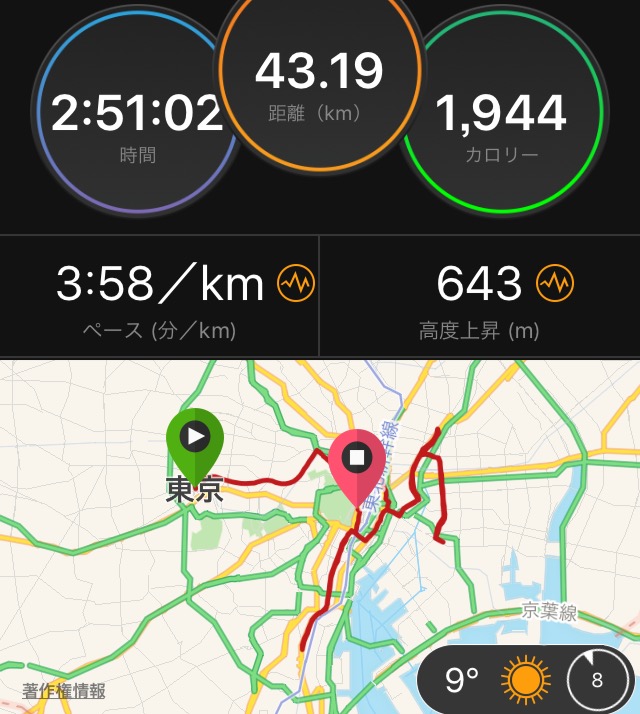Open the 著作権情報 map copyright link
The image size is (640, 714).
(64, 691)
